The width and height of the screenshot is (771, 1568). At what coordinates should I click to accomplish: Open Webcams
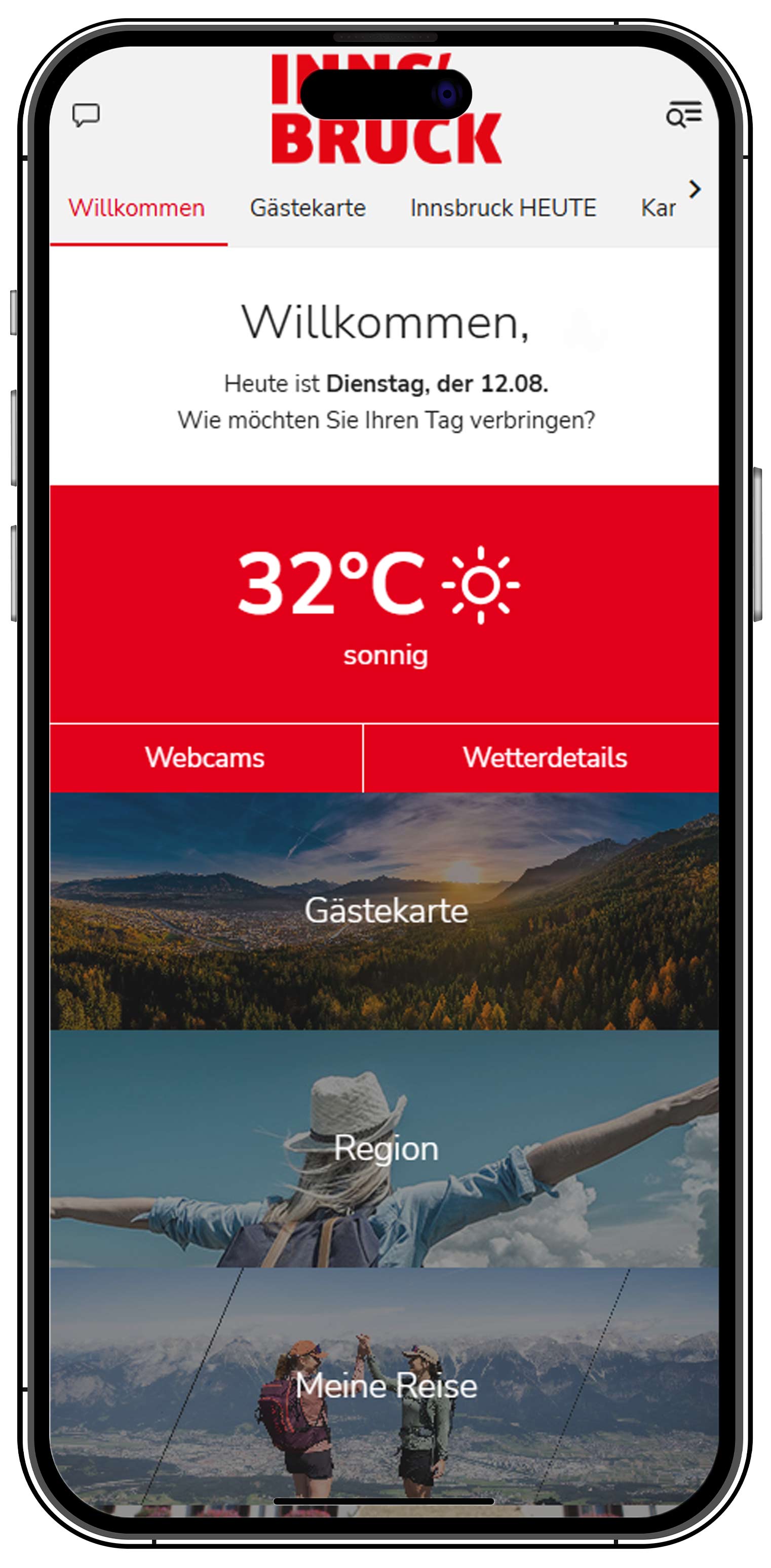click(x=205, y=758)
